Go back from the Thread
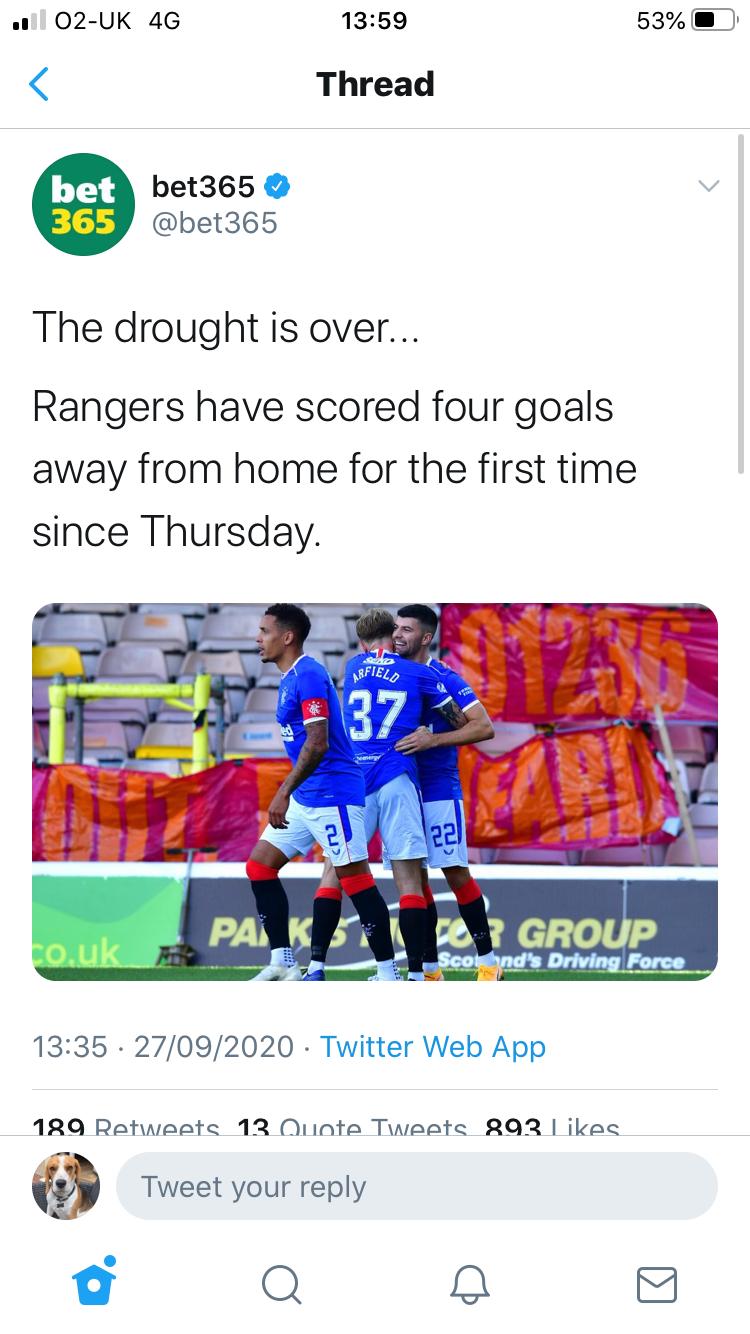Viewport: 750px width, 1334px height. (39, 84)
